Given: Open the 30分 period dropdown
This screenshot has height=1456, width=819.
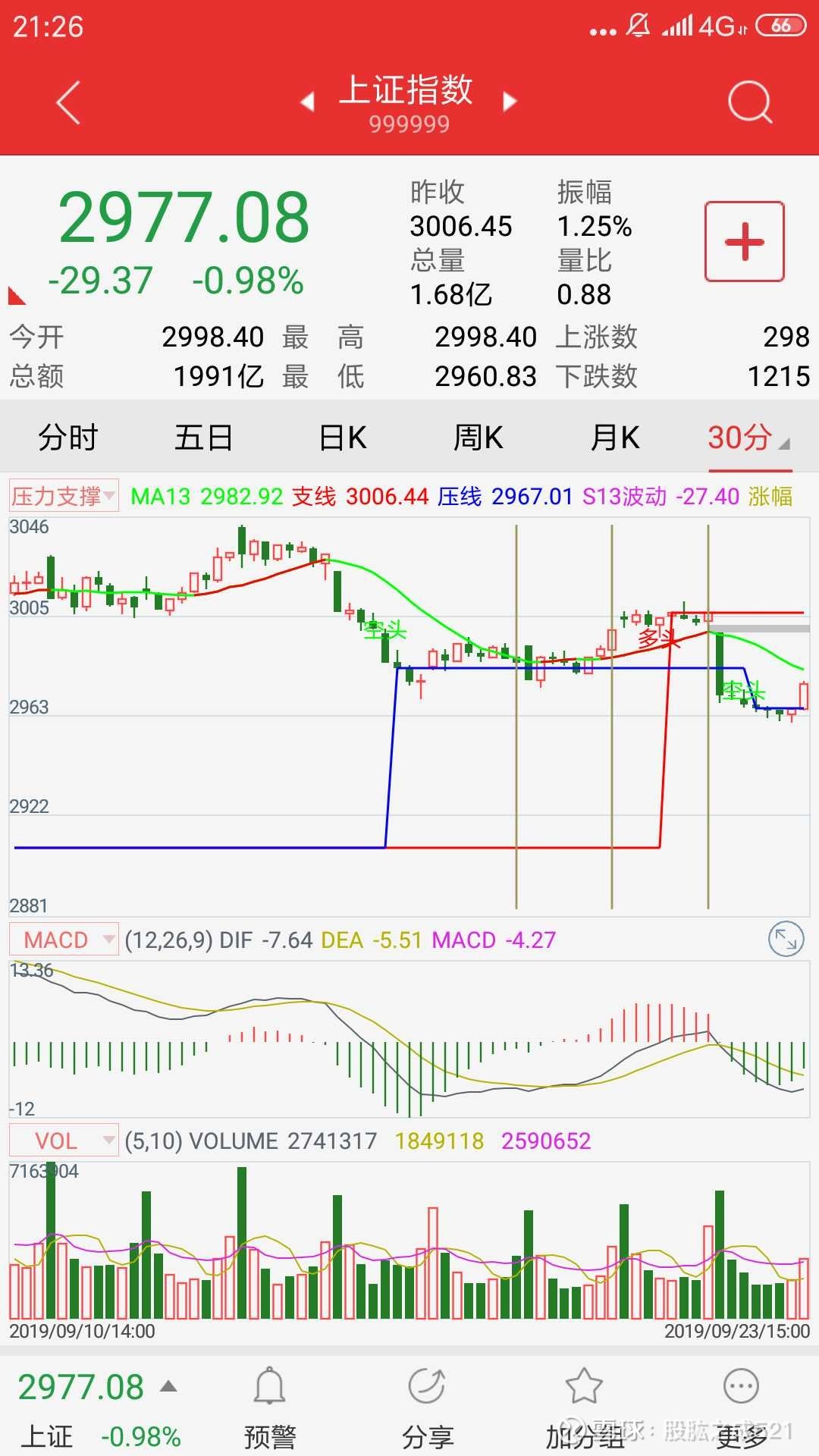Looking at the screenshot, I should pos(748,438).
